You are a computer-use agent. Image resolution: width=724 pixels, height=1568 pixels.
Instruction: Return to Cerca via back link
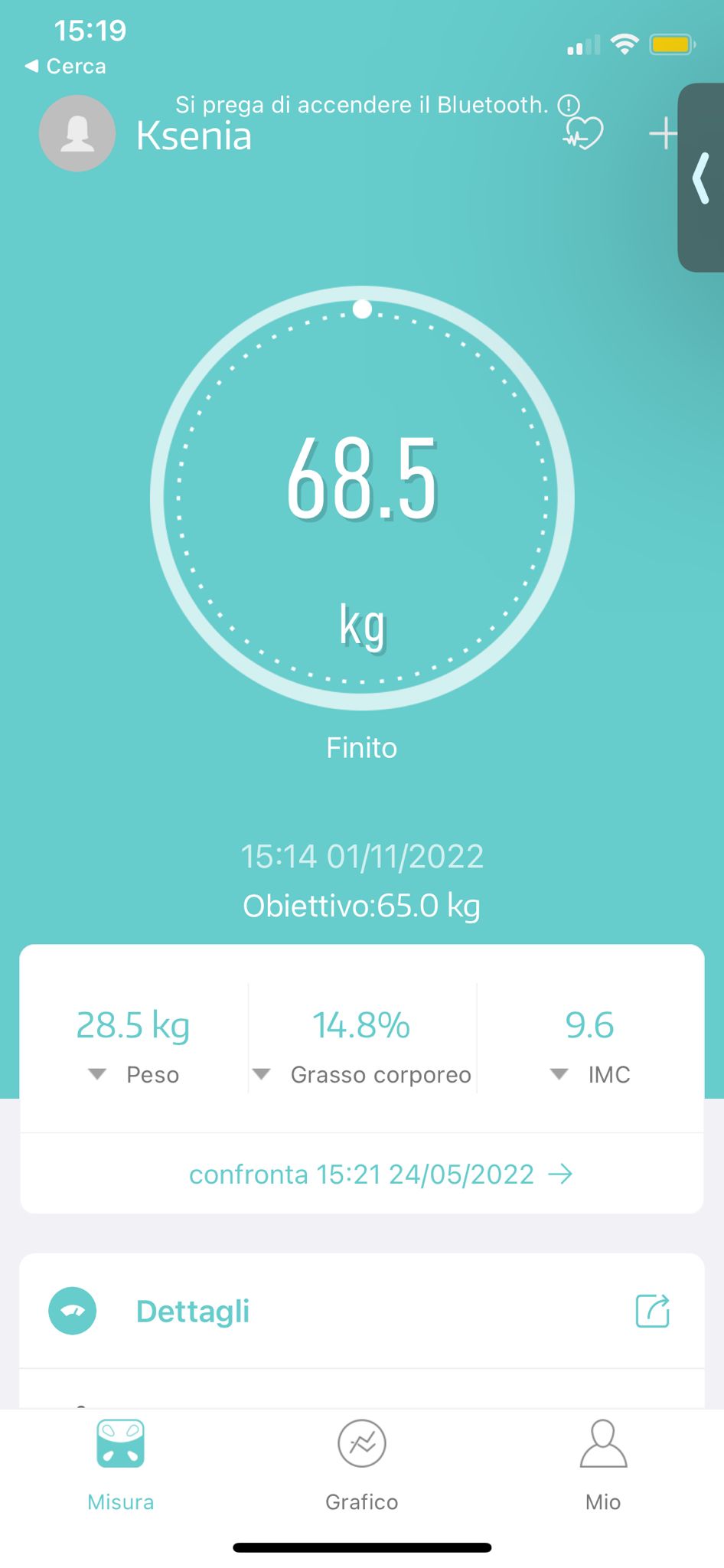(66, 67)
